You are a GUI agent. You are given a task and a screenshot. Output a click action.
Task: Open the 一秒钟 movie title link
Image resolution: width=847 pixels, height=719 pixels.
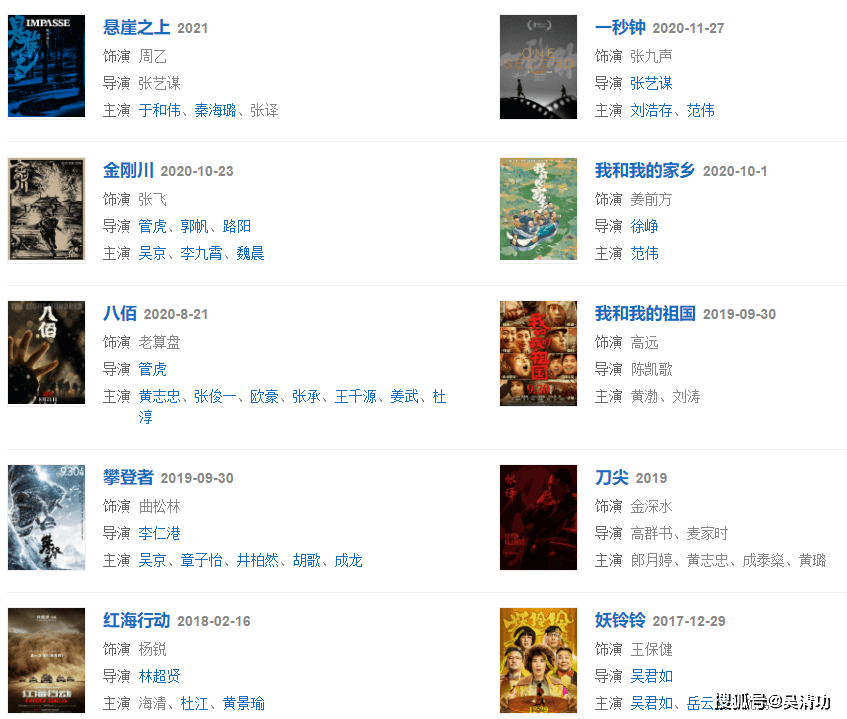click(620, 27)
